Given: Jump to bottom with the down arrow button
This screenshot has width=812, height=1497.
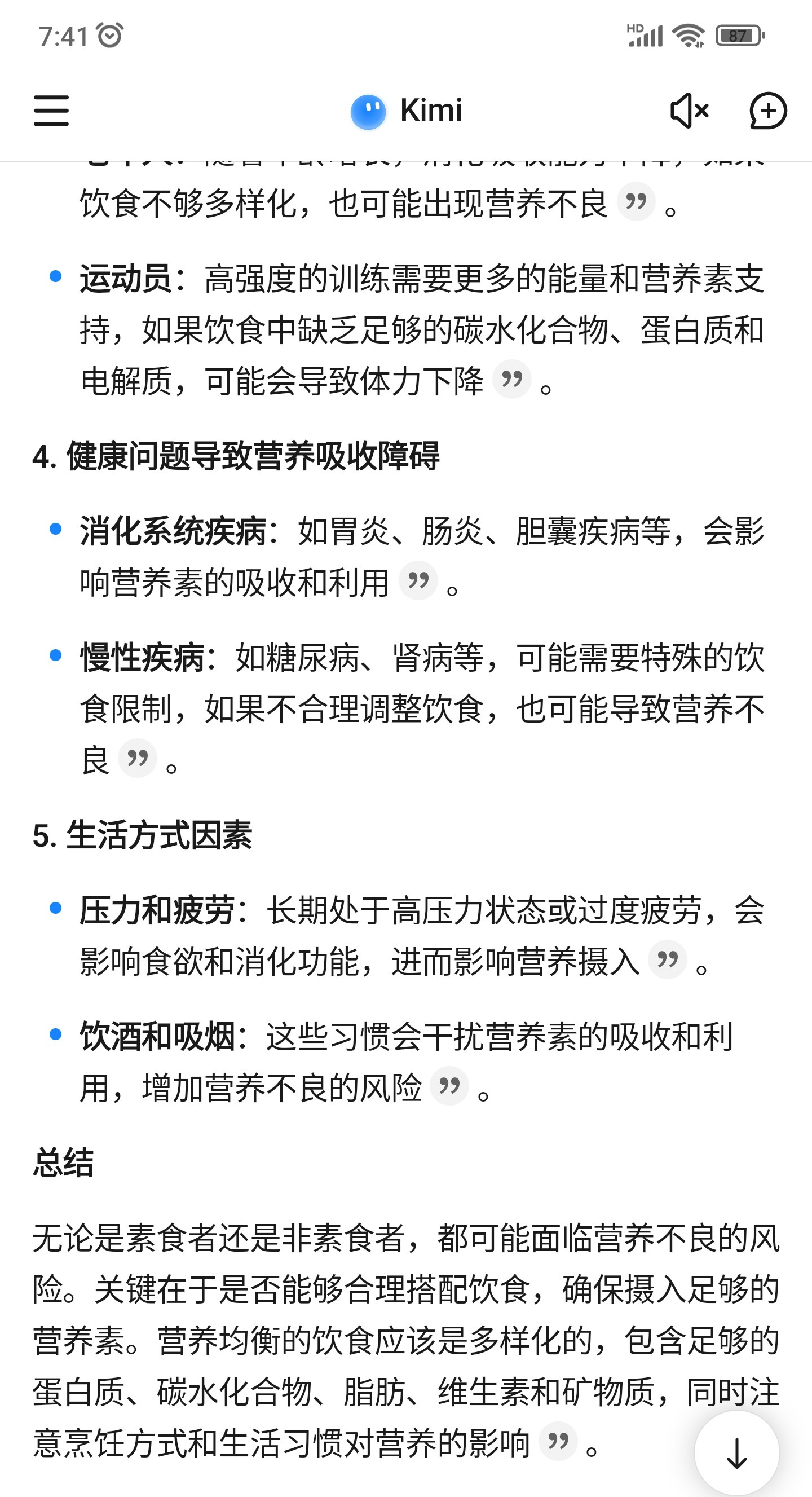Looking at the screenshot, I should click(x=736, y=1453).
